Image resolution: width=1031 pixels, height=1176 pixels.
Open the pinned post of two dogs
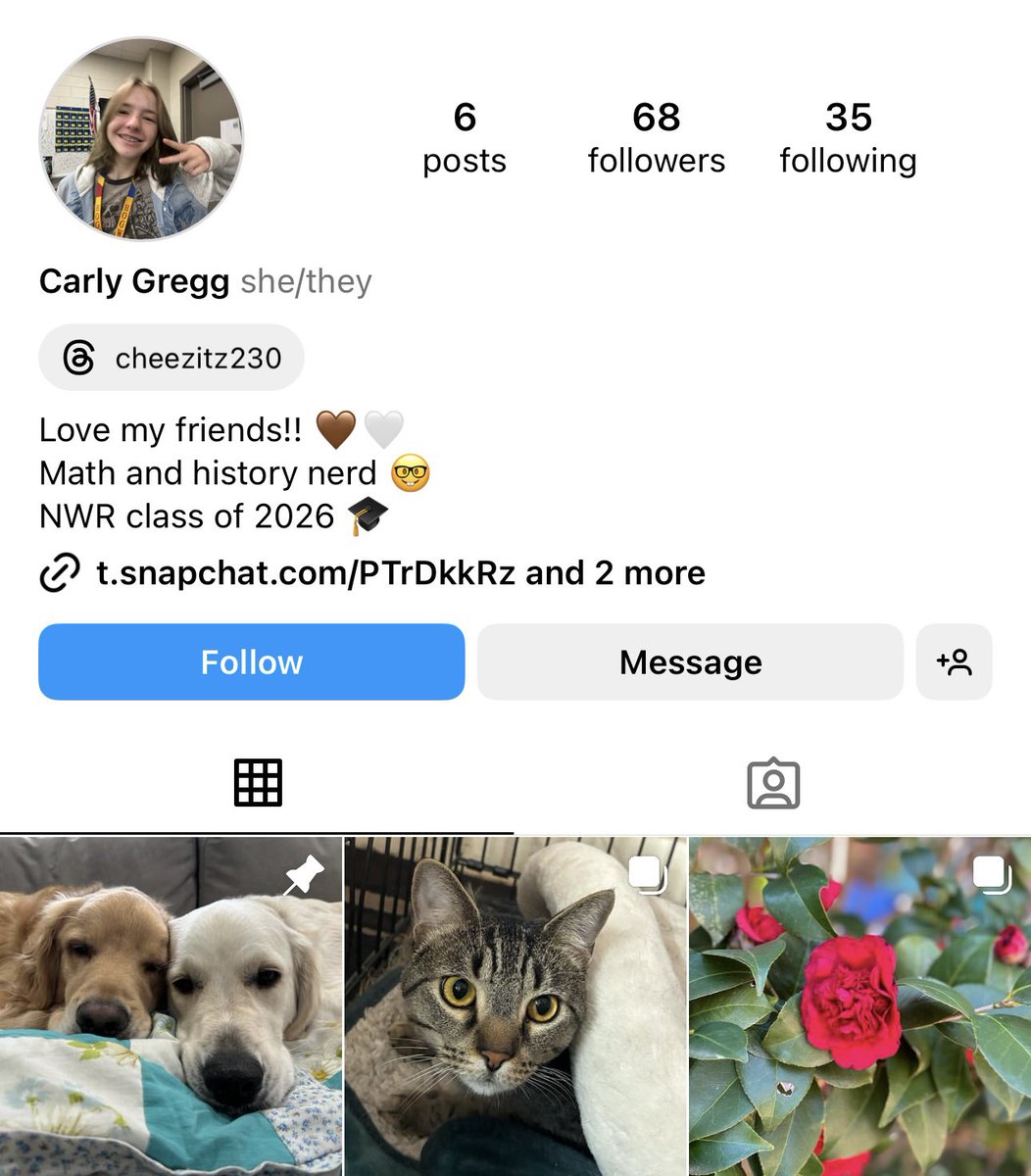click(171, 1004)
